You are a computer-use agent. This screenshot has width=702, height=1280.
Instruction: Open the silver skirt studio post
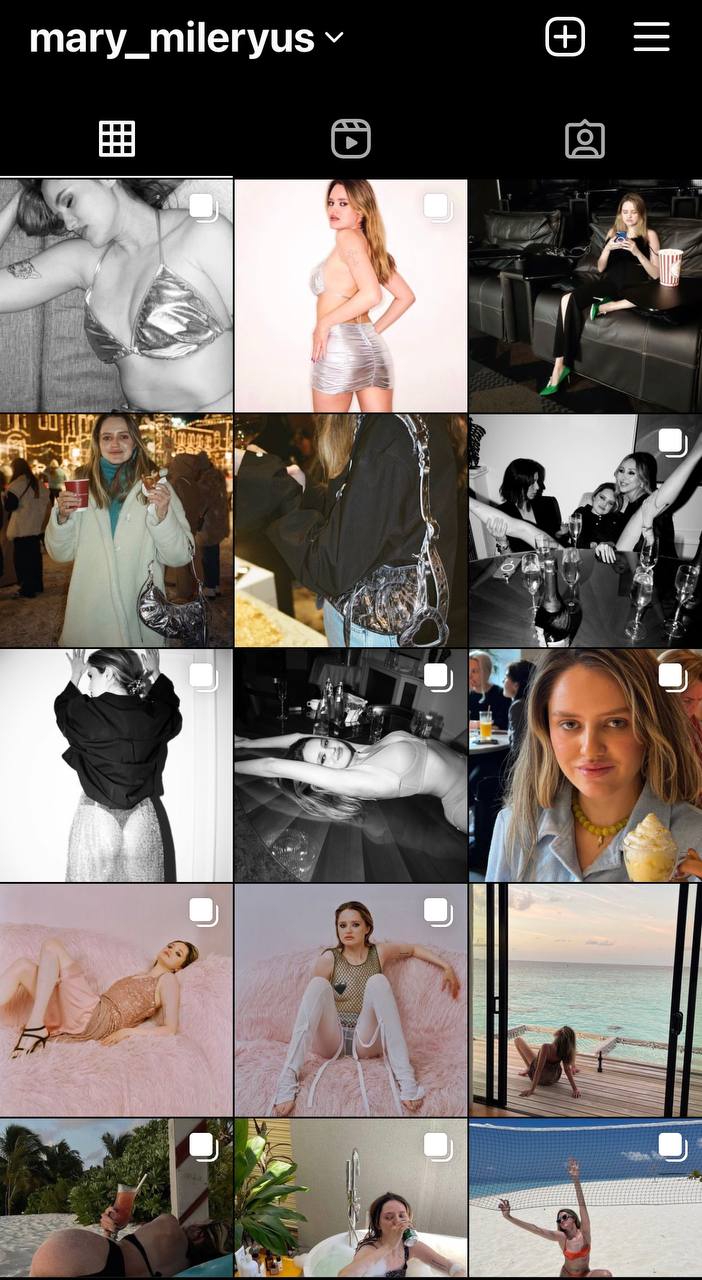coord(351,296)
